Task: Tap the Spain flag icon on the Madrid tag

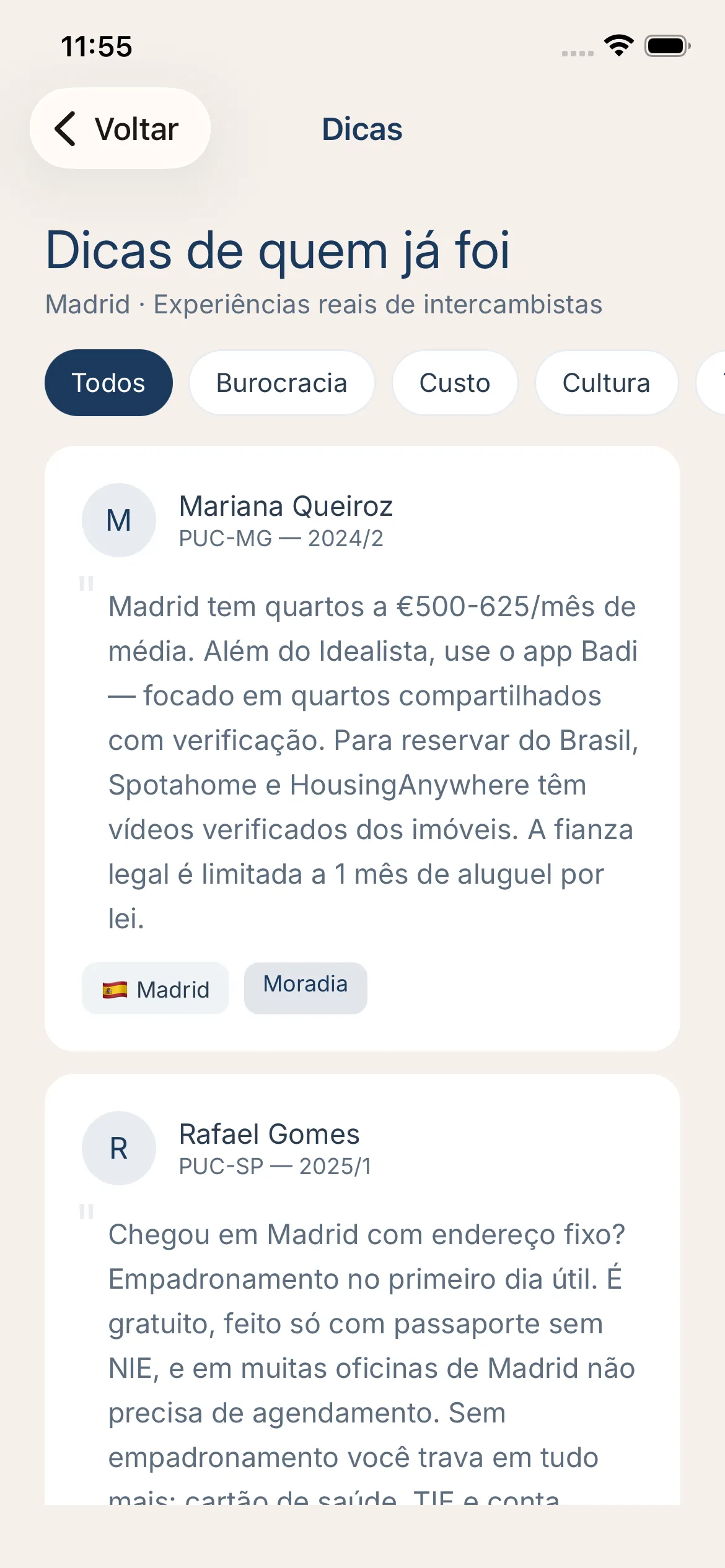Action: pyautogui.click(x=115, y=988)
